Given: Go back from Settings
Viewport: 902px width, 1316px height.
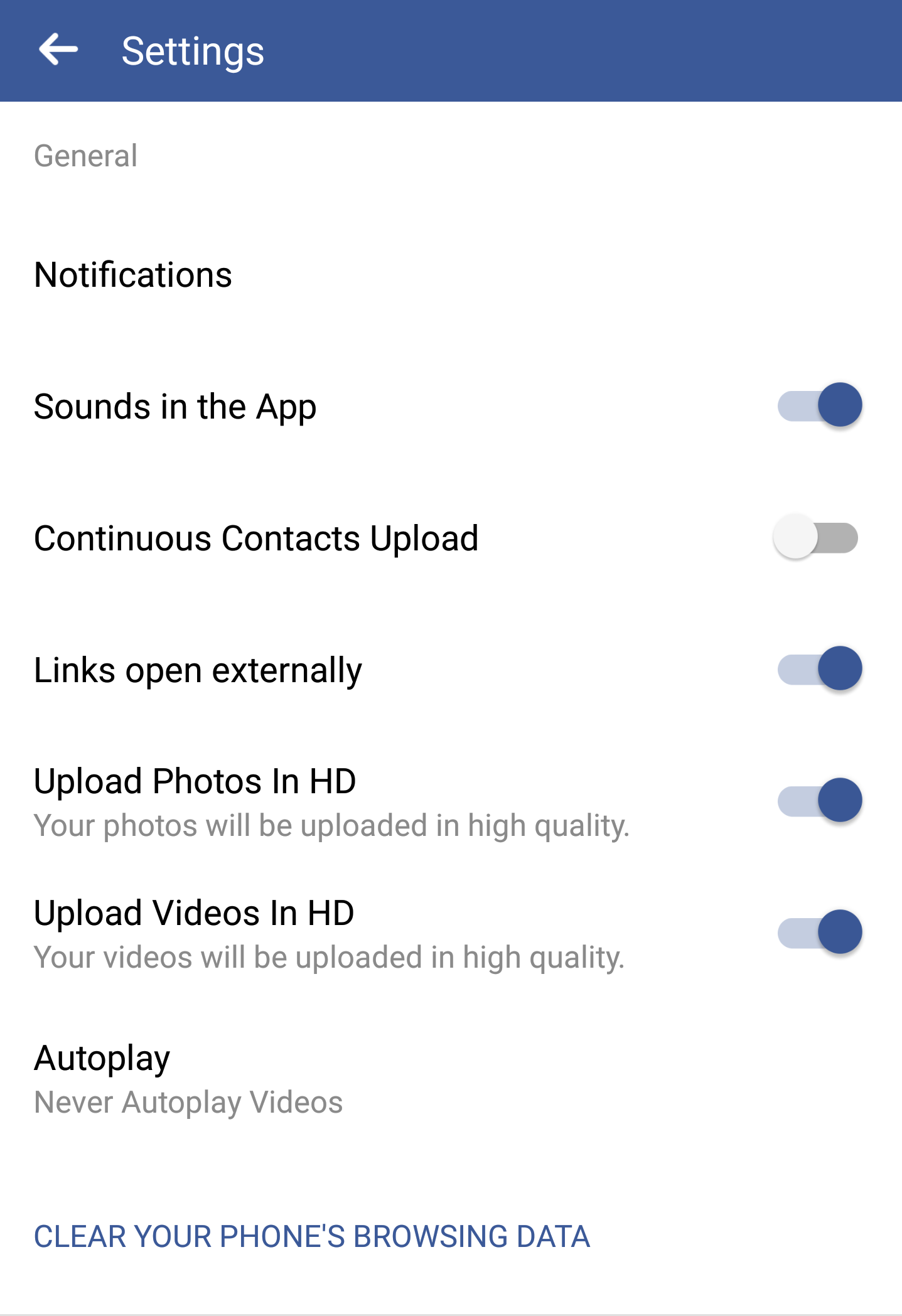Looking at the screenshot, I should click(x=58, y=50).
